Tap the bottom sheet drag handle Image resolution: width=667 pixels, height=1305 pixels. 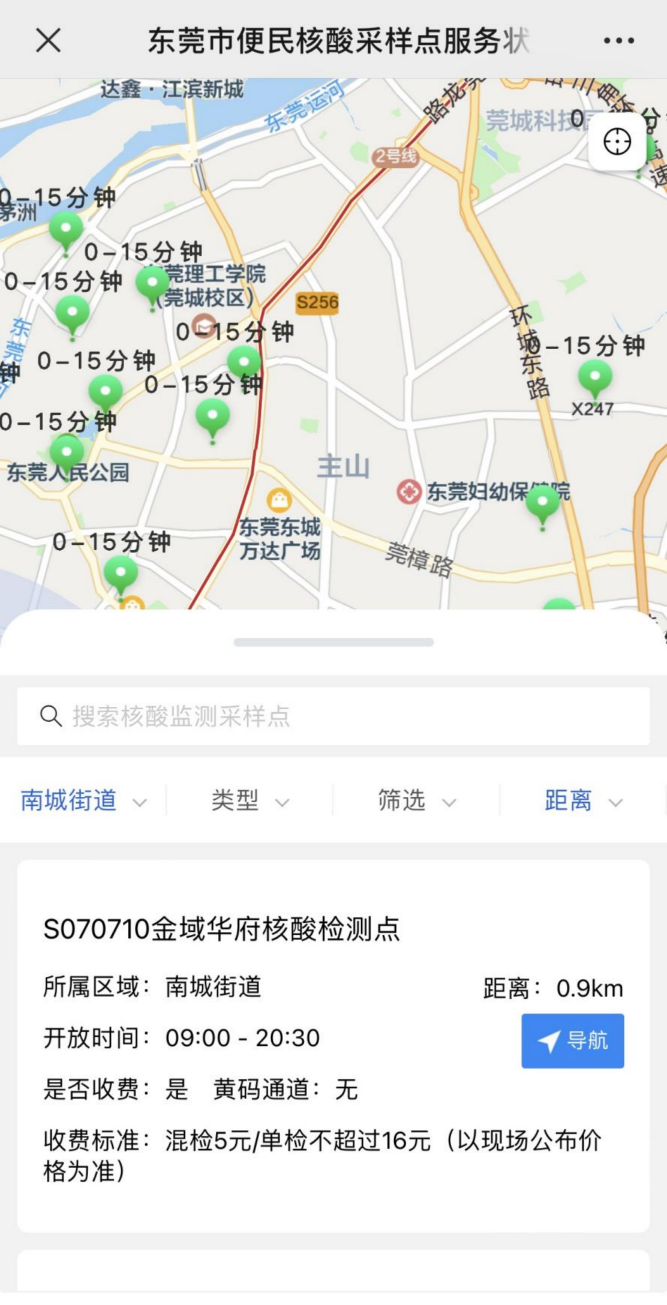point(333,642)
